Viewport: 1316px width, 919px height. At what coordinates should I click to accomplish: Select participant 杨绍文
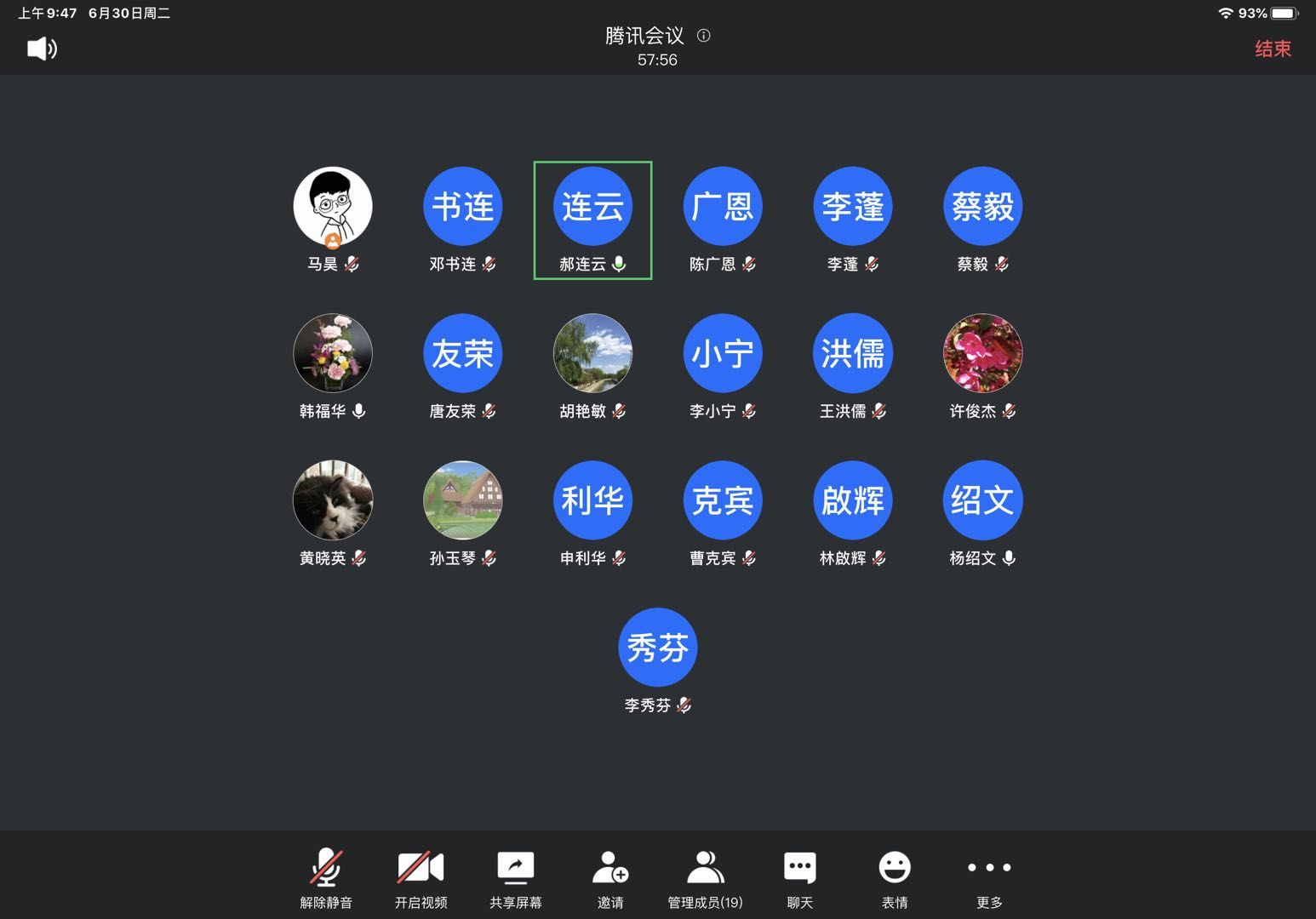(x=982, y=500)
